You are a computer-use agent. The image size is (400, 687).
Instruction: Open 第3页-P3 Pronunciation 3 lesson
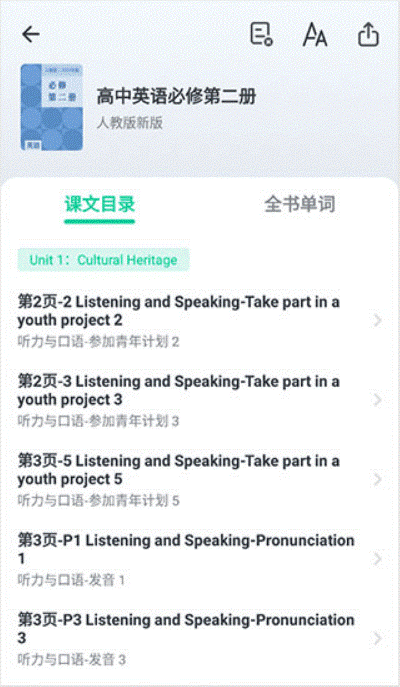(x=200, y=639)
